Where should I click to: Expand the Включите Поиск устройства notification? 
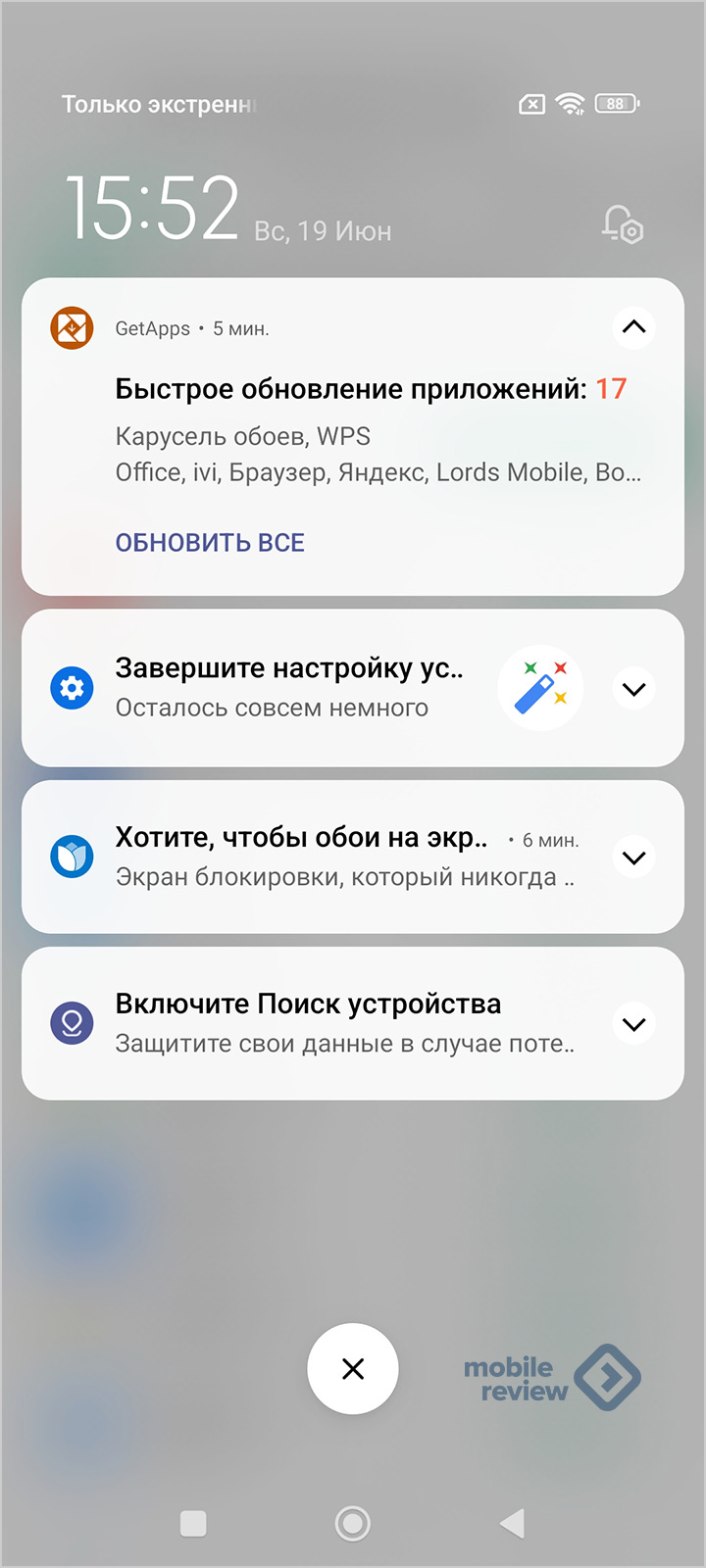(634, 1024)
